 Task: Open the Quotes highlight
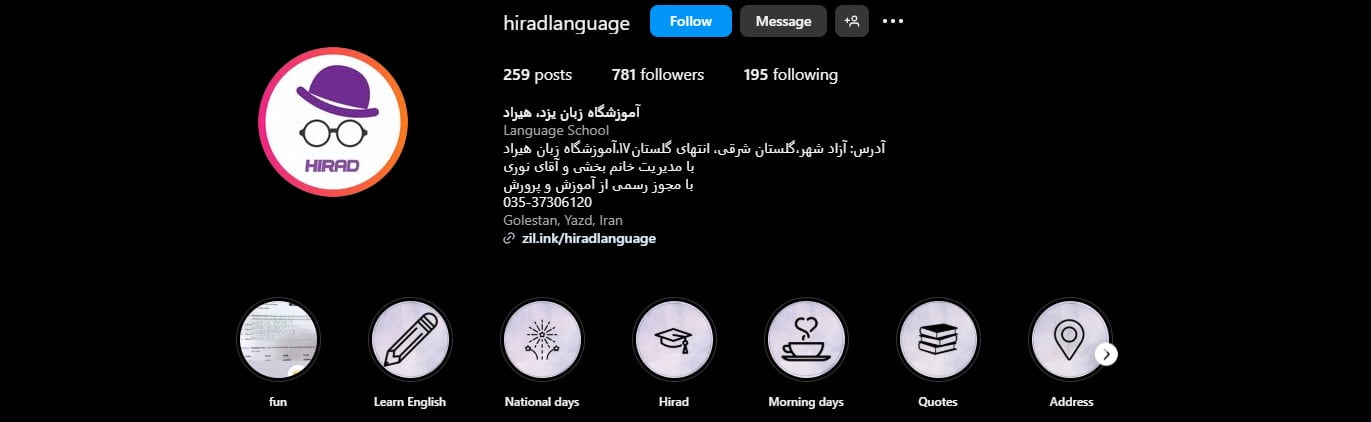click(x=938, y=340)
